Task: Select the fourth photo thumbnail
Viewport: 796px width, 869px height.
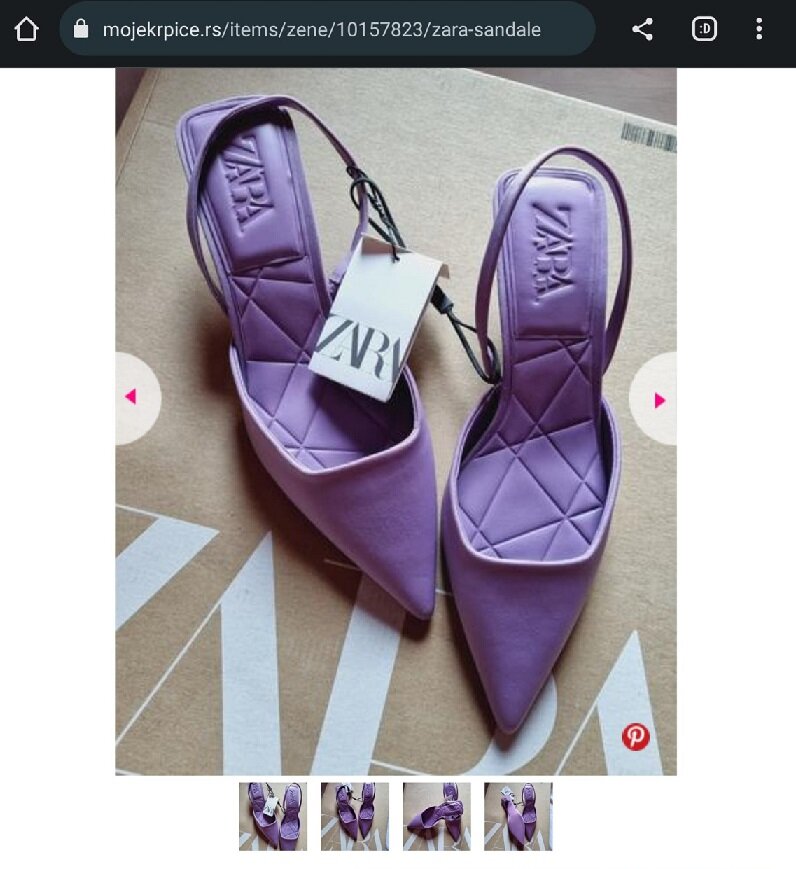Action: (x=518, y=816)
